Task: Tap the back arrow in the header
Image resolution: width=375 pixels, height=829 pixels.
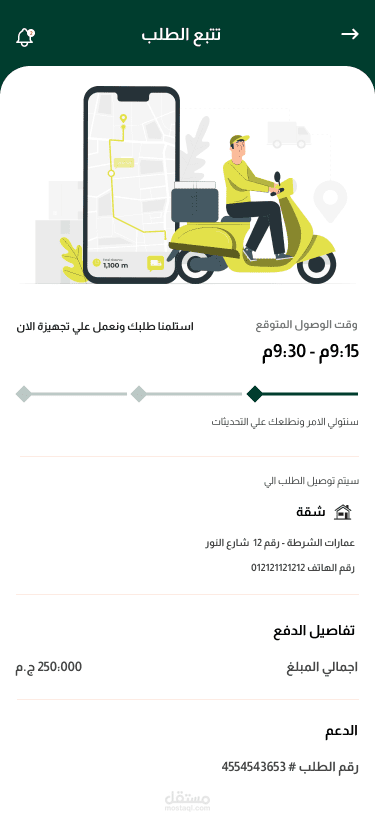Action: (x=350, y=34)
